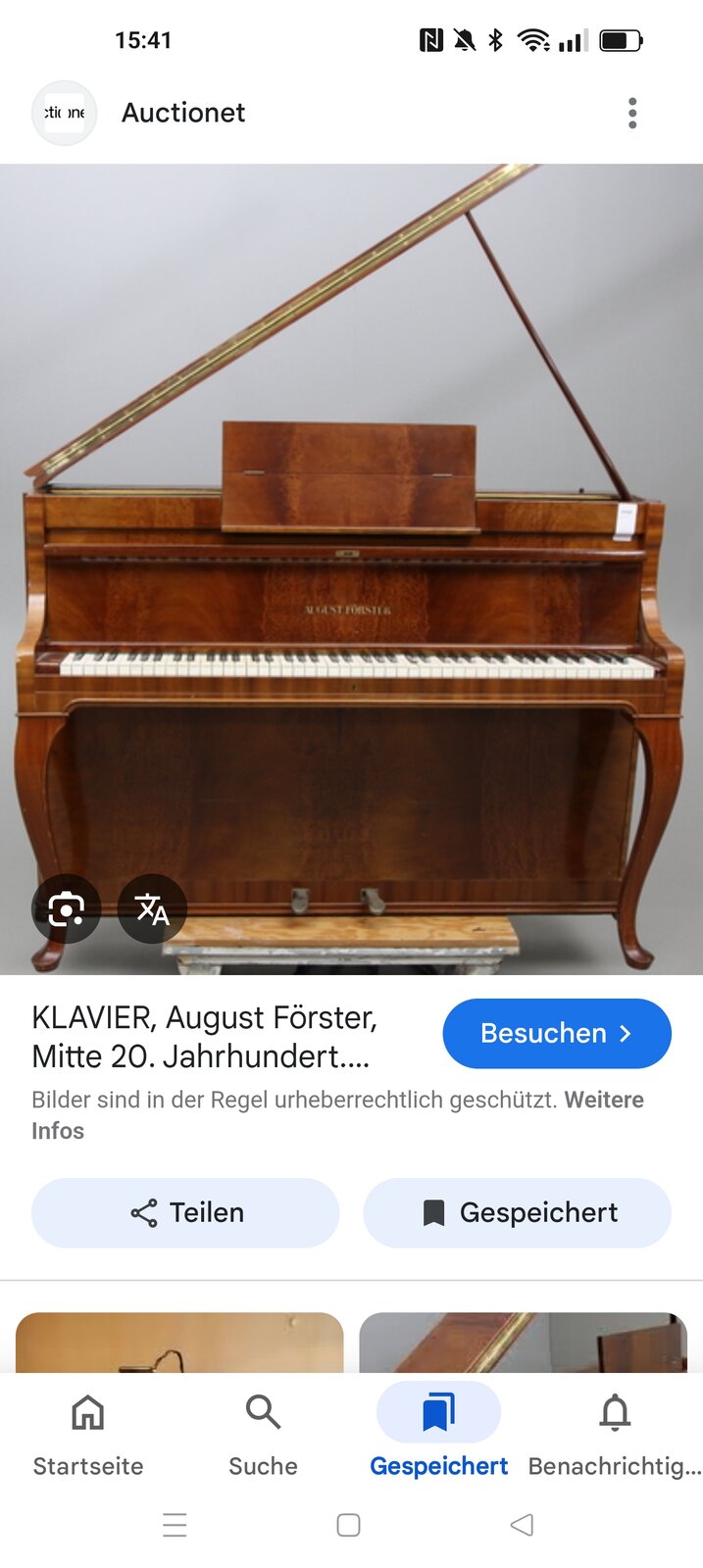The image size is (703, 1568).
Task: Open the related lamp image thumbnail
Action: (x=179, y=1343)
